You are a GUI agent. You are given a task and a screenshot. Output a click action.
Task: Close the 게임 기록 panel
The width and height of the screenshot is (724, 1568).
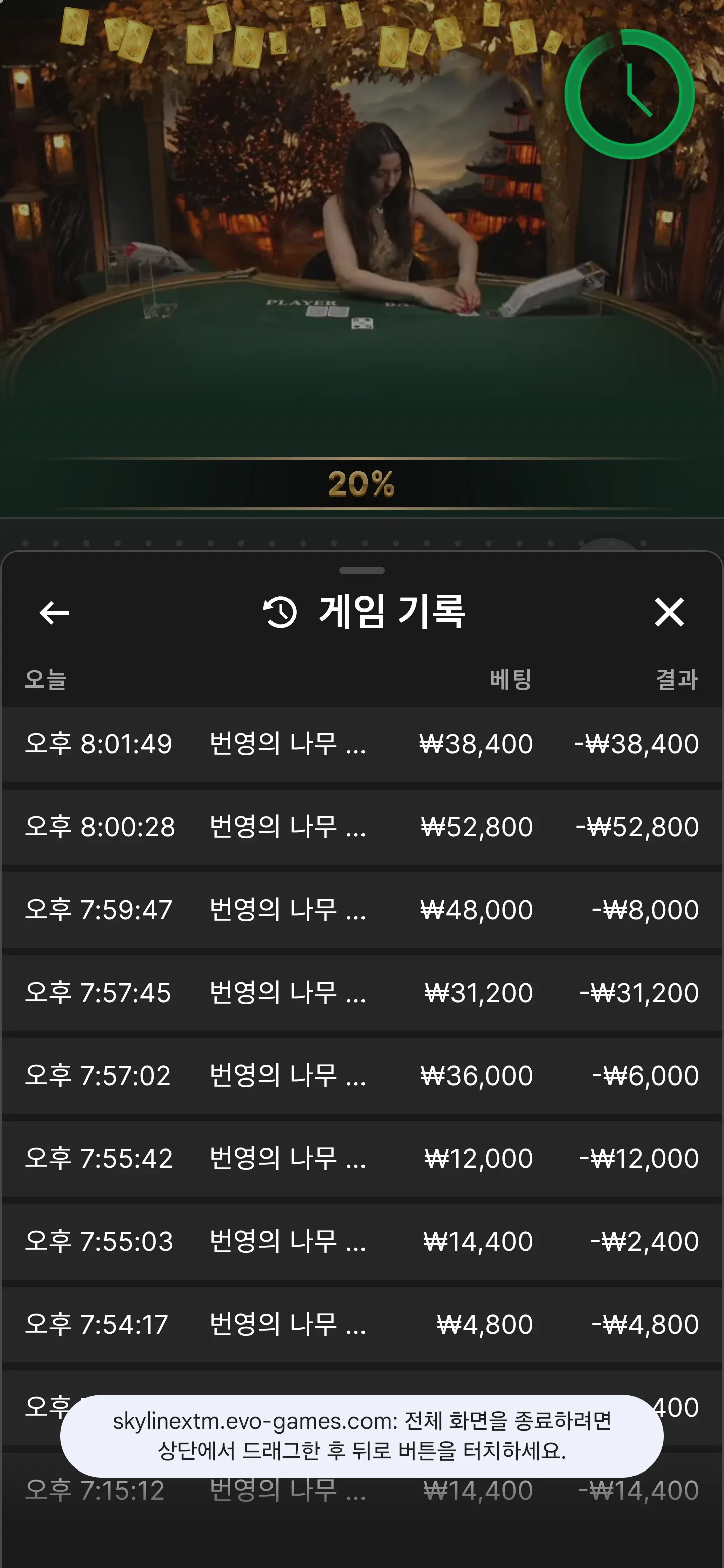(669, 612)
